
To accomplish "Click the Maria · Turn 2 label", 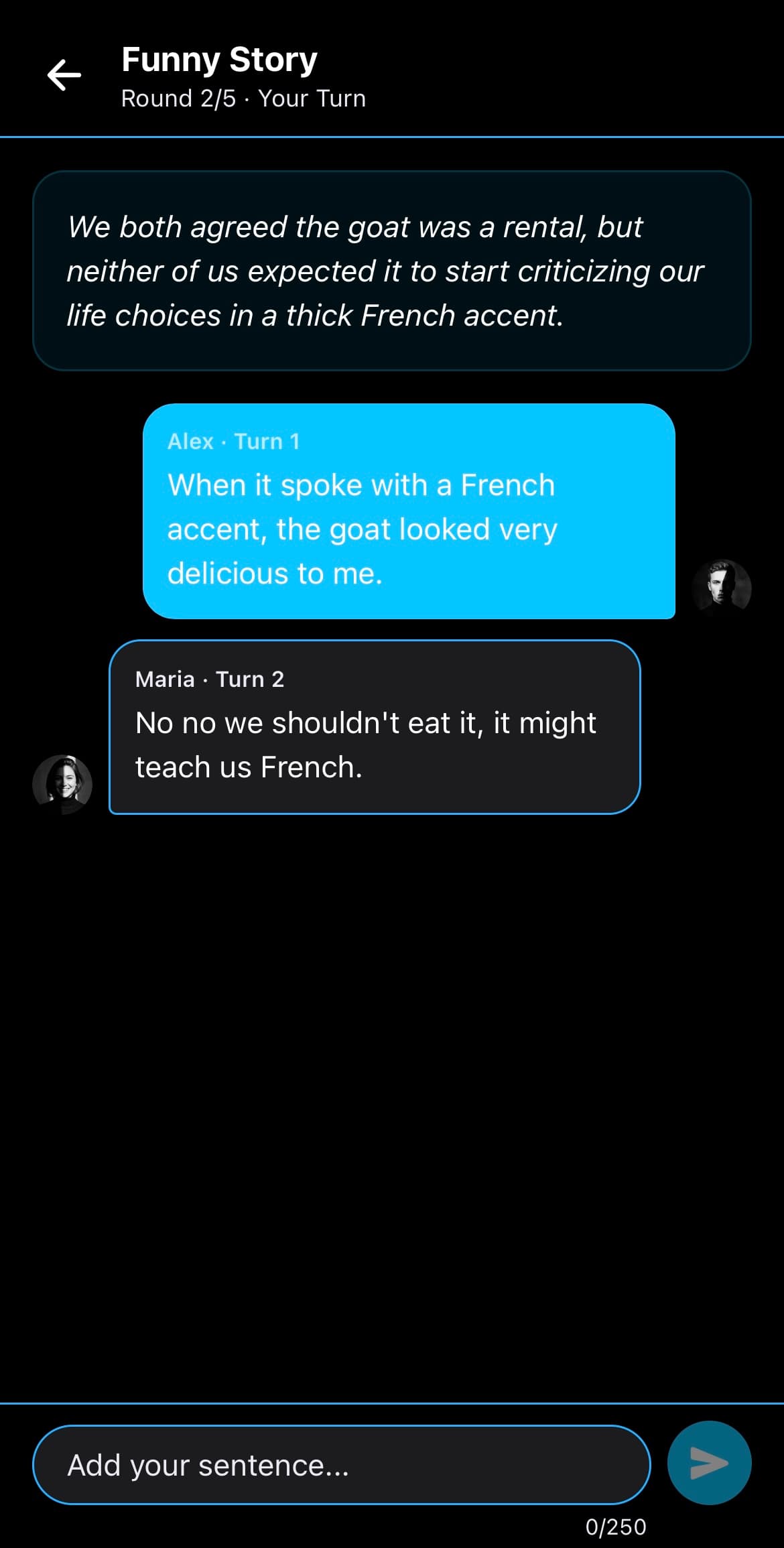I will click(210, 679).
